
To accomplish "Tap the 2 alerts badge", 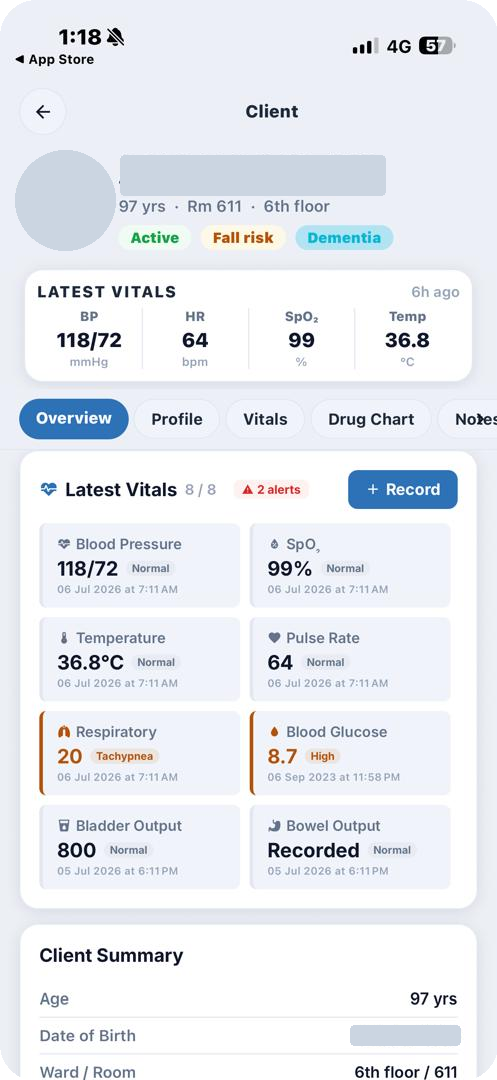I will (x=271, y=490).
